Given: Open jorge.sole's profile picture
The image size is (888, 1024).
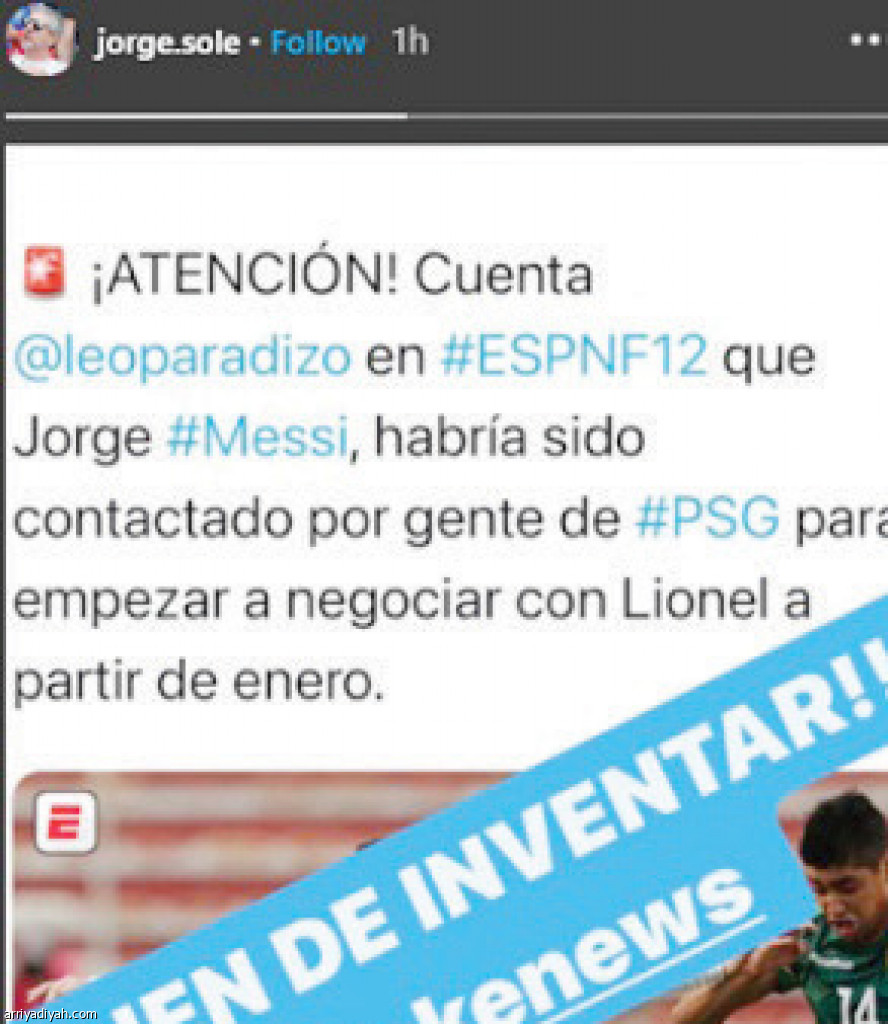Looking at the screenshot, I should (40, 40).
